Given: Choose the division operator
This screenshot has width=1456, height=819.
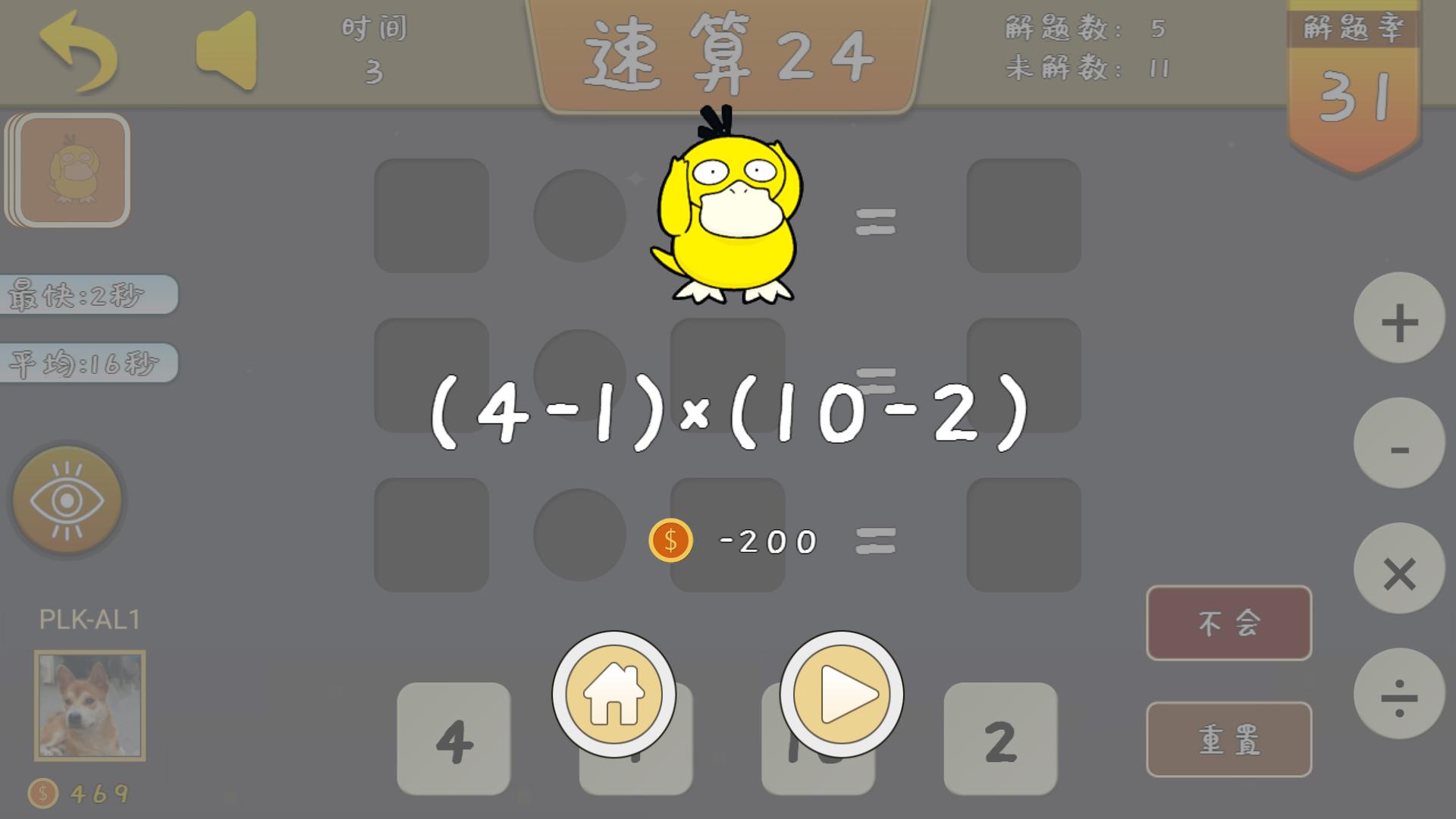Looking at the screenshot, I should point(1399,694).
